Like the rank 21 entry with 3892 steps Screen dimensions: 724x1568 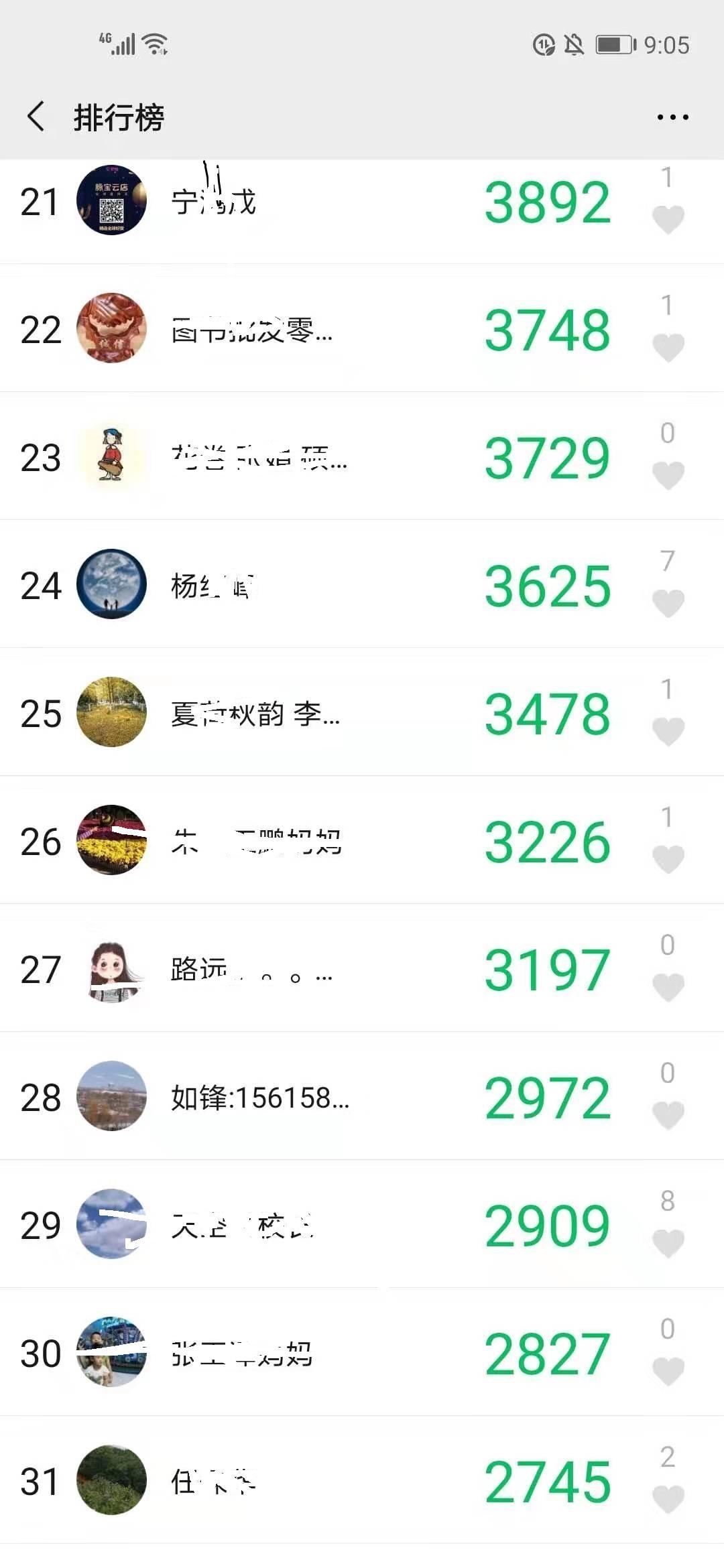click(668, 219)
